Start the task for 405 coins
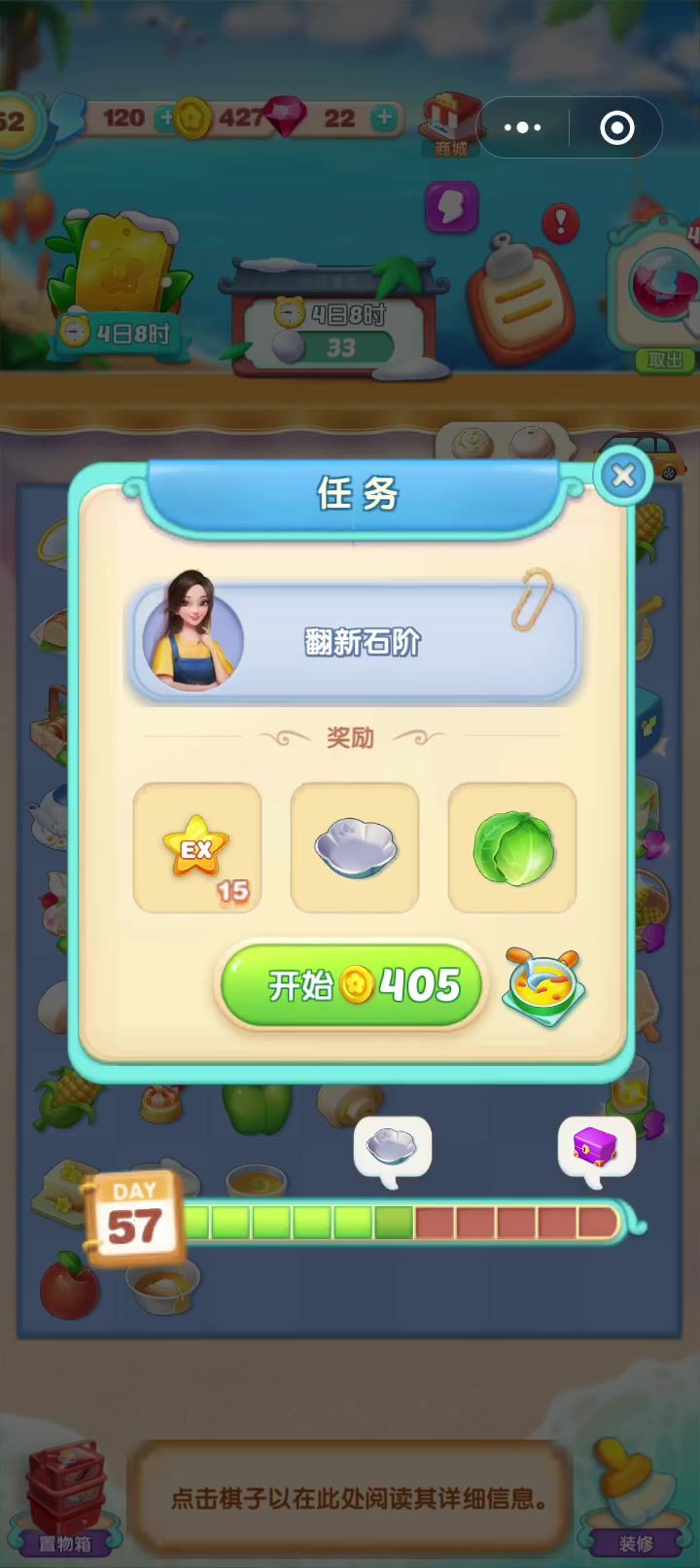 tap(350, 985)
